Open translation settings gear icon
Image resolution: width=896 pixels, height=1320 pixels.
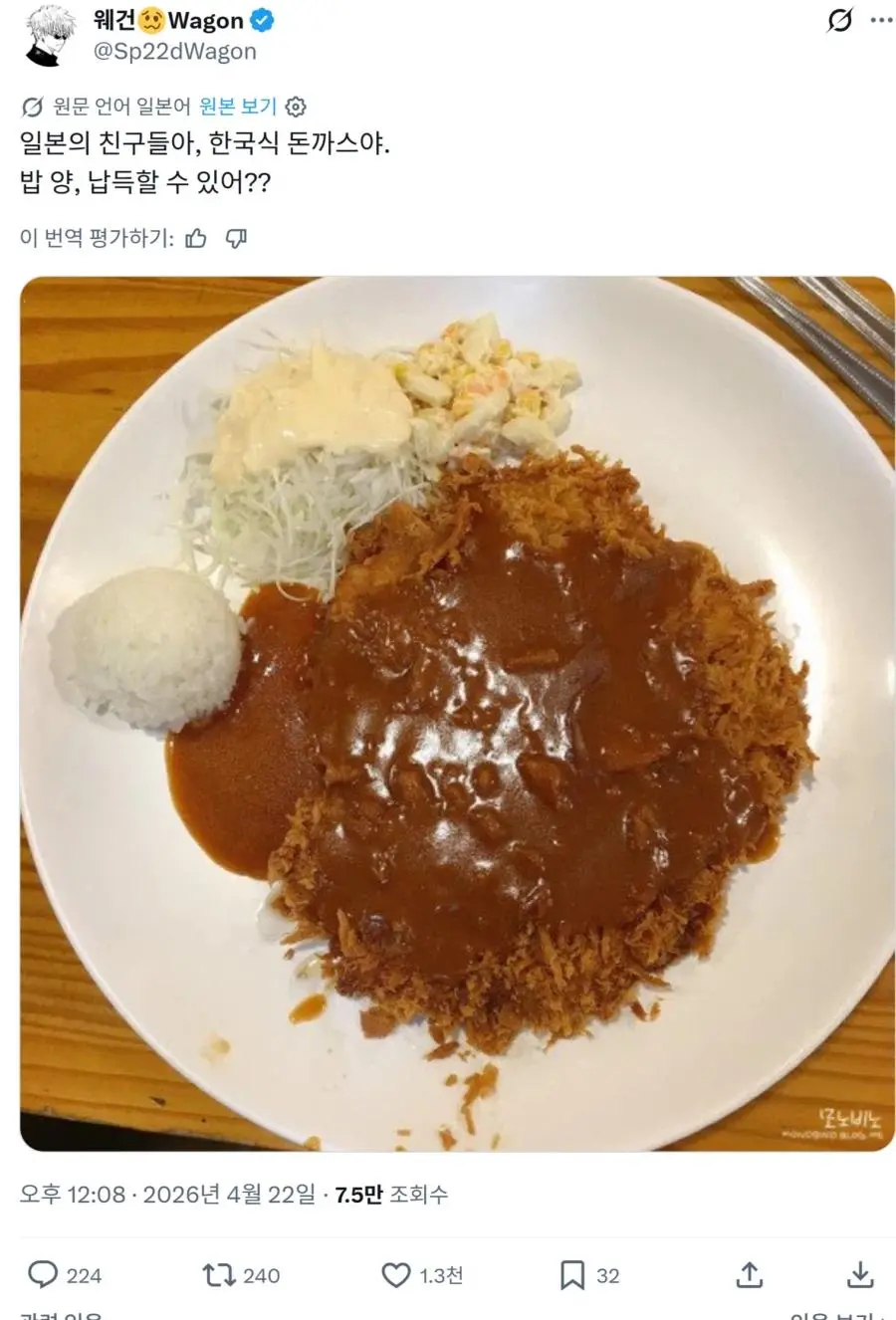click(x=296, y=108)
